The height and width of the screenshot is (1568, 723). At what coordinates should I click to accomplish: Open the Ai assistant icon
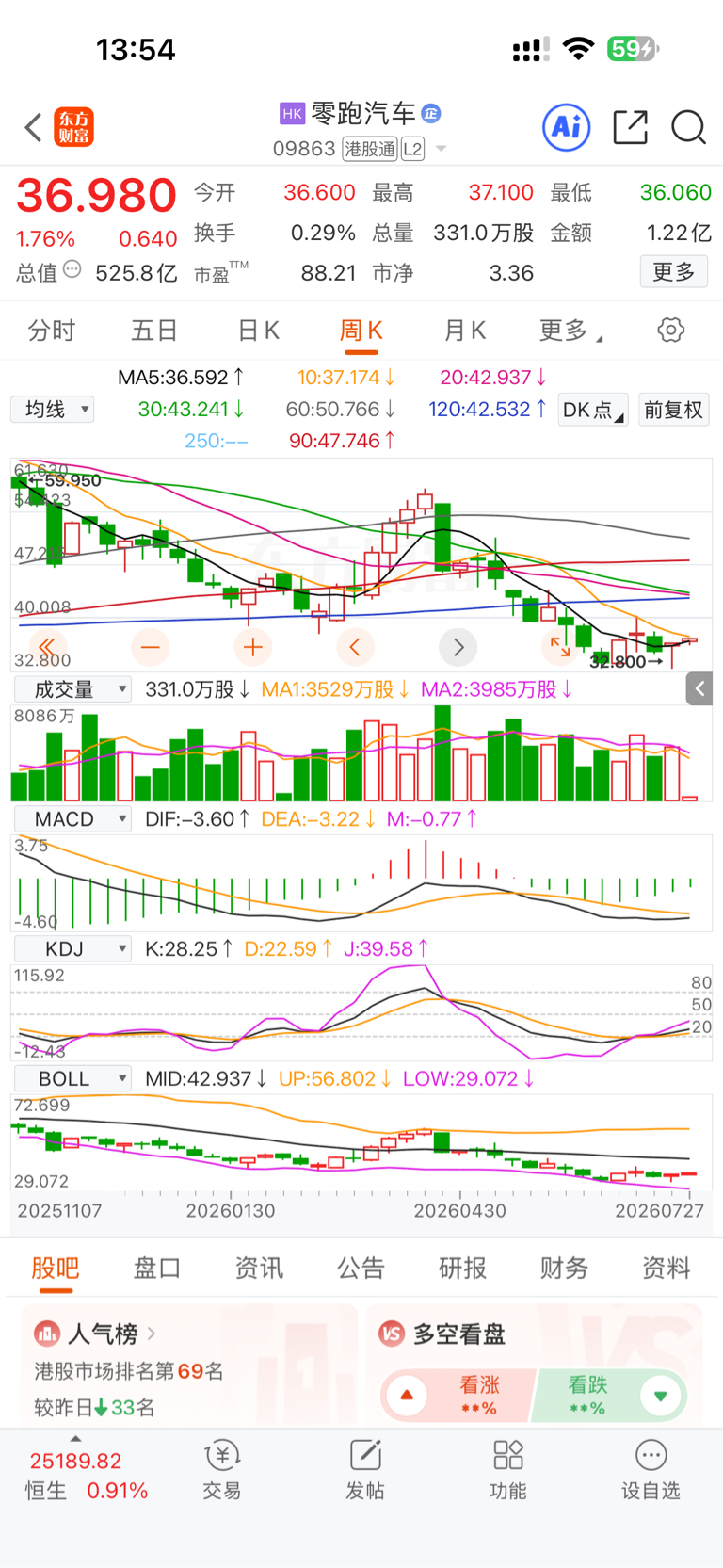(x=567, y=127)
